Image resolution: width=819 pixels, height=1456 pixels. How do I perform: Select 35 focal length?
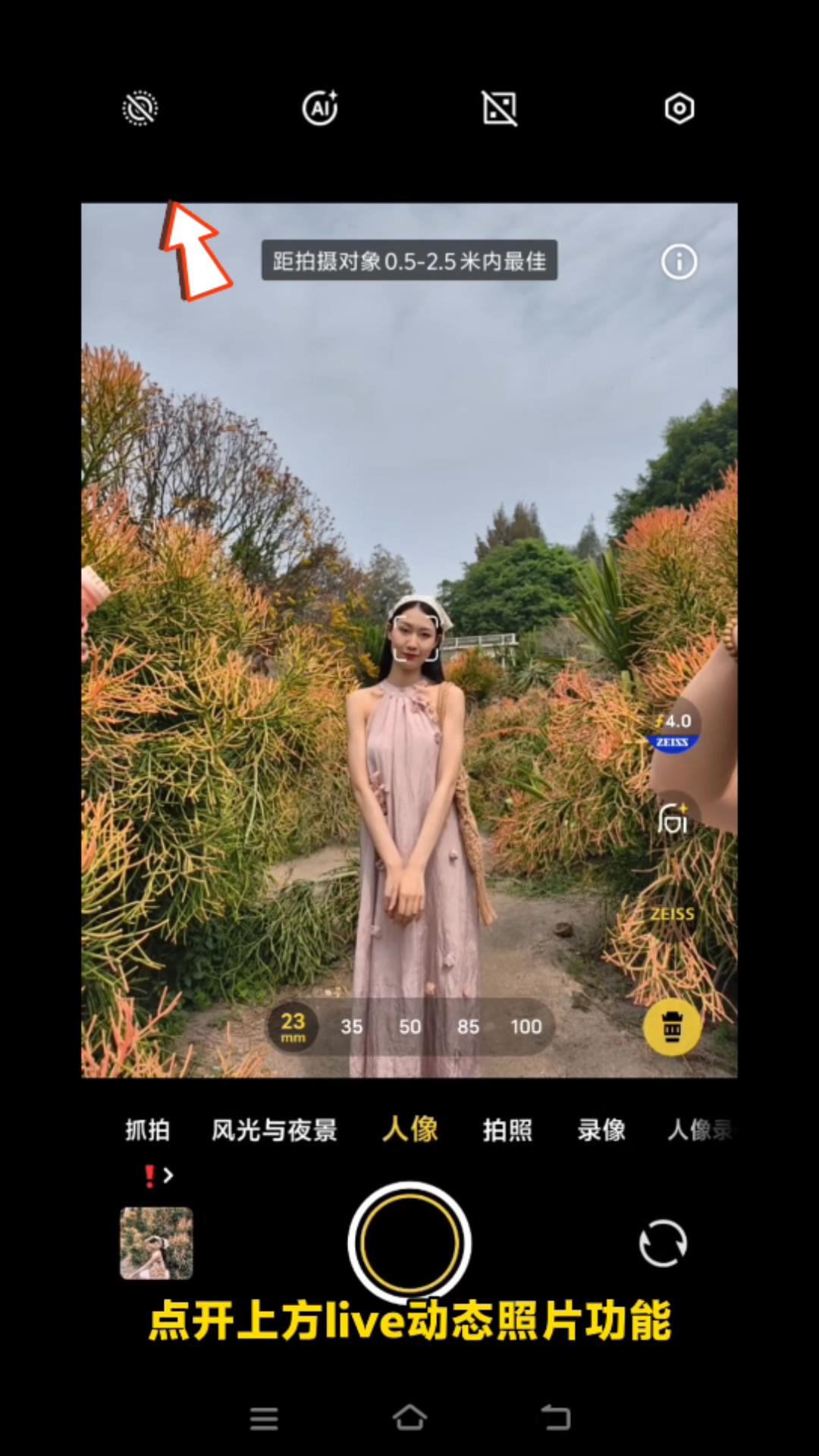coord(351,1027)
